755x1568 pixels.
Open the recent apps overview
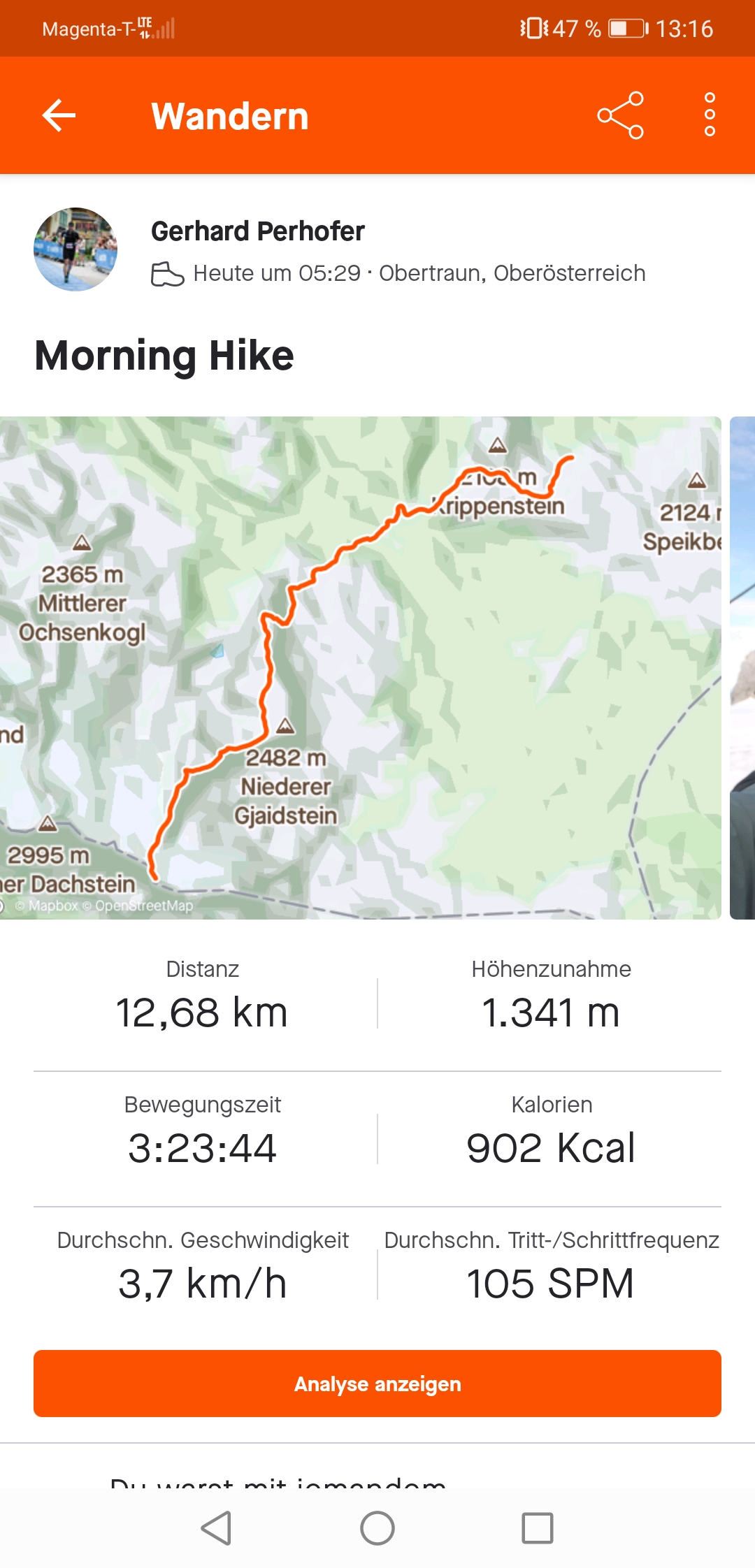pyautogui.click(x=538, y=1528)
